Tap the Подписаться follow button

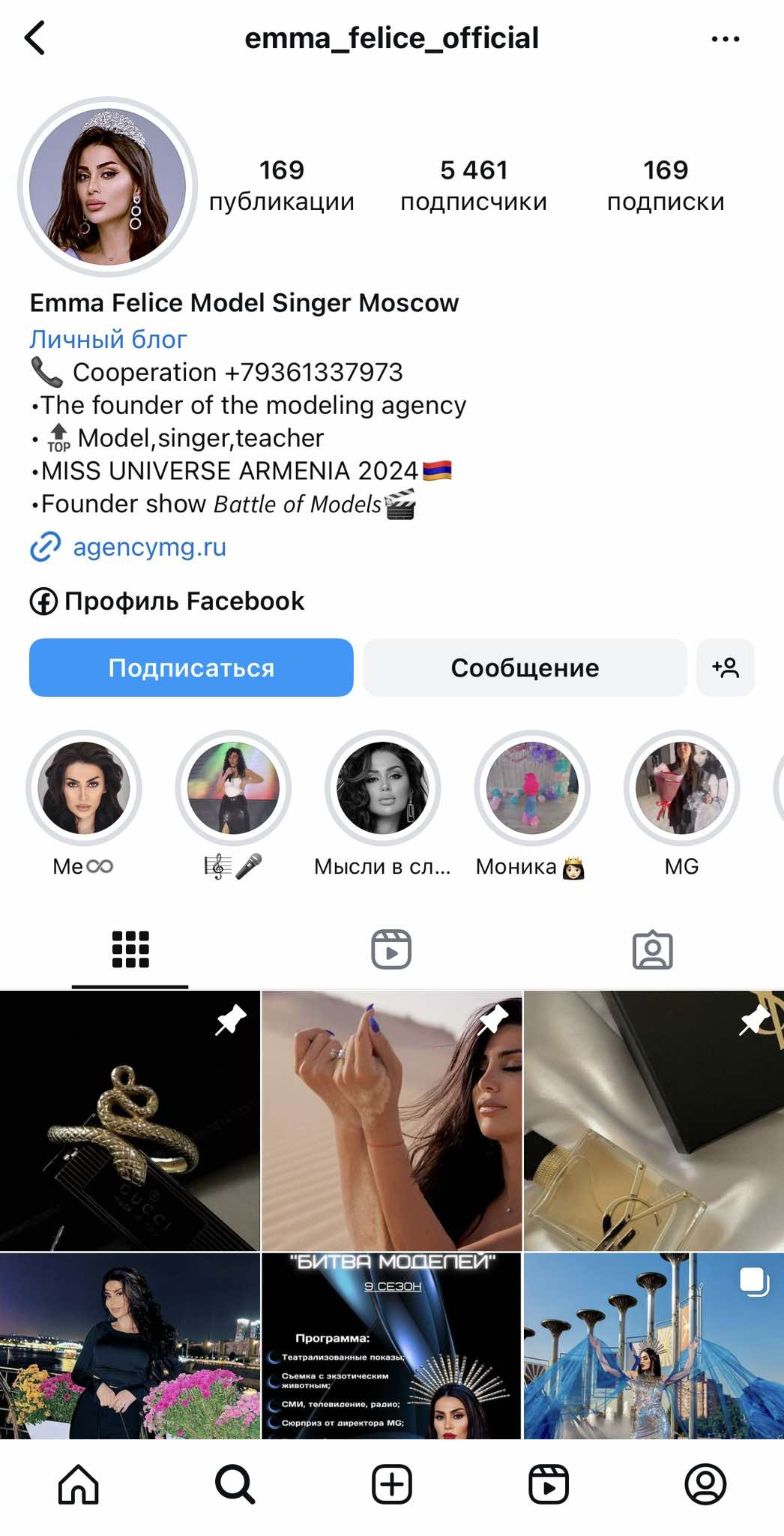click(x=191, y=667)
